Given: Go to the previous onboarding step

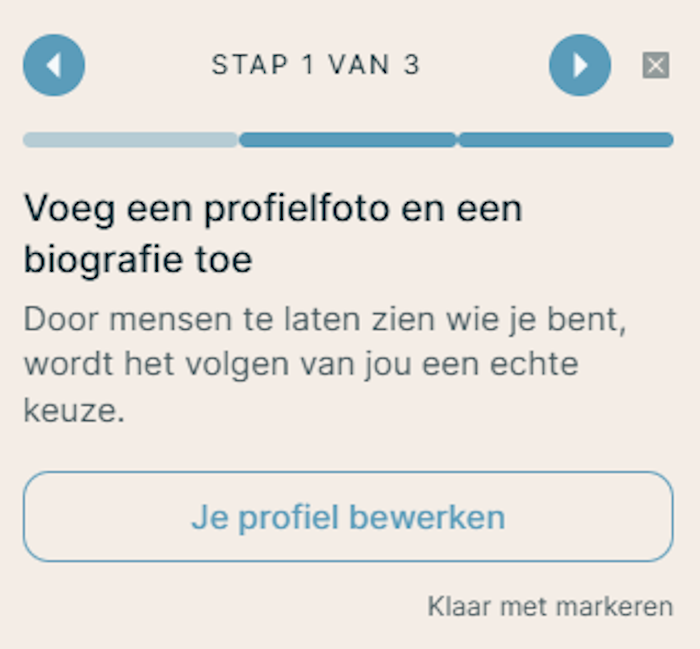Looking at the screenshot, I should (54, 65).
